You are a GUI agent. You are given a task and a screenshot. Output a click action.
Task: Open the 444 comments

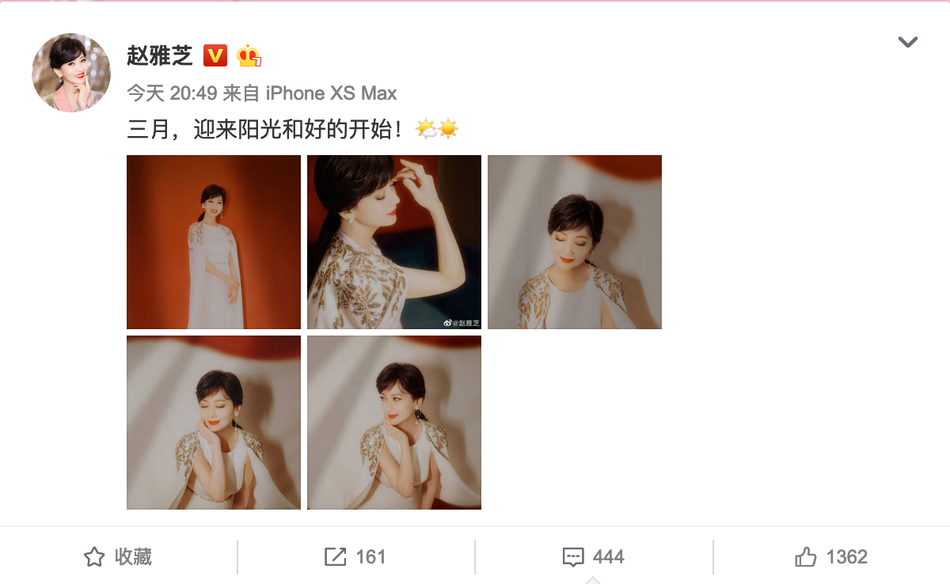point(593,556)
